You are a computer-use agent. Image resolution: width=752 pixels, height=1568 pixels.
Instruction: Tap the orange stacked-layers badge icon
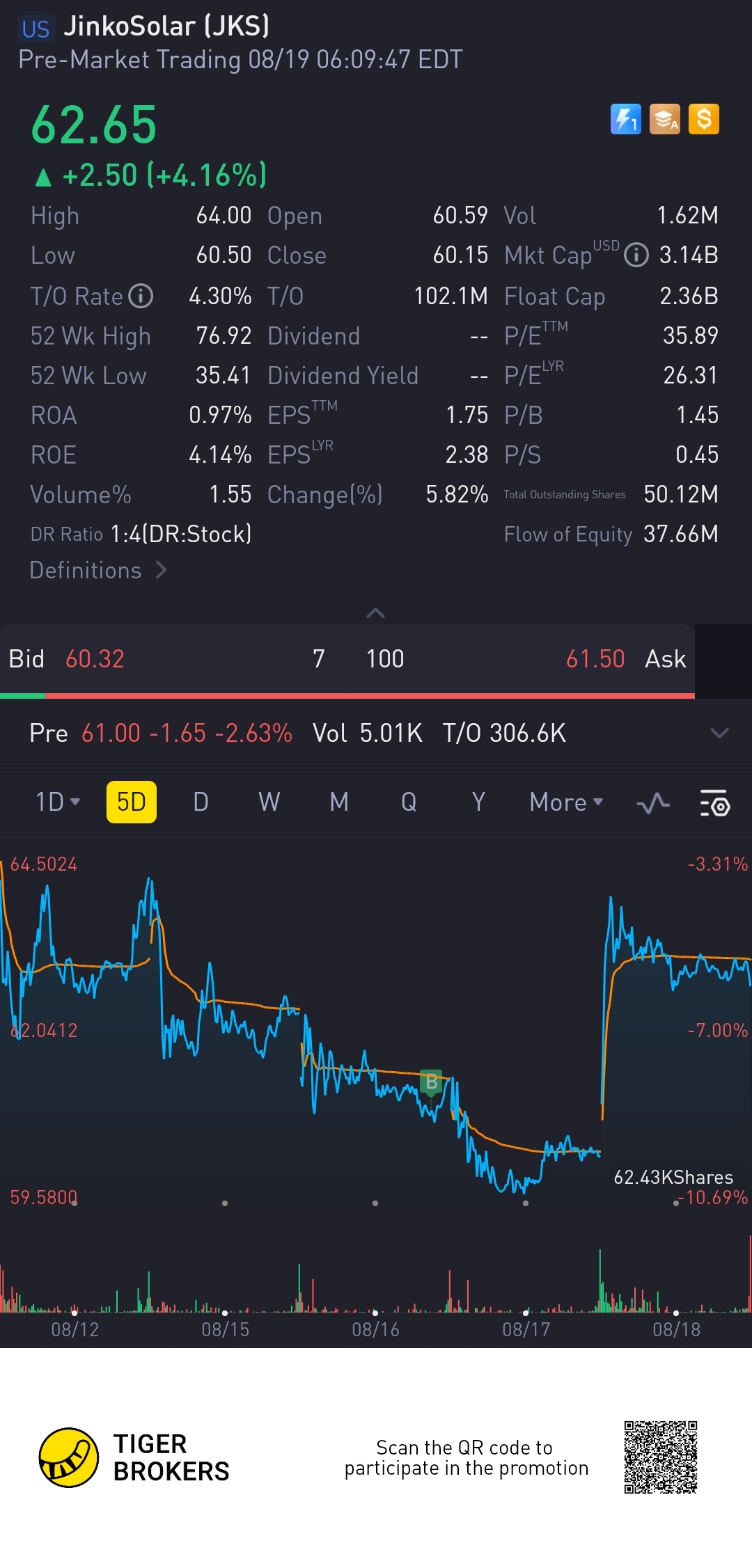tap(665, 119)
